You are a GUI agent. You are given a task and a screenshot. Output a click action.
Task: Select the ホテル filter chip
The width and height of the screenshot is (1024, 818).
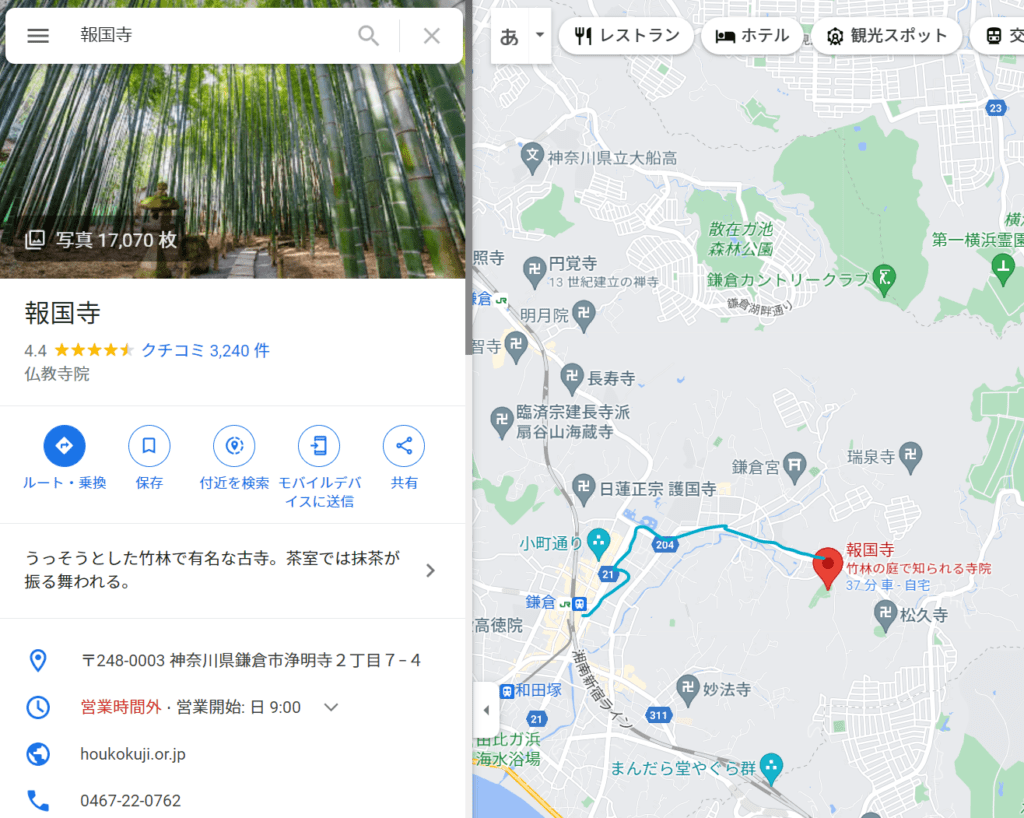point(753,36)
